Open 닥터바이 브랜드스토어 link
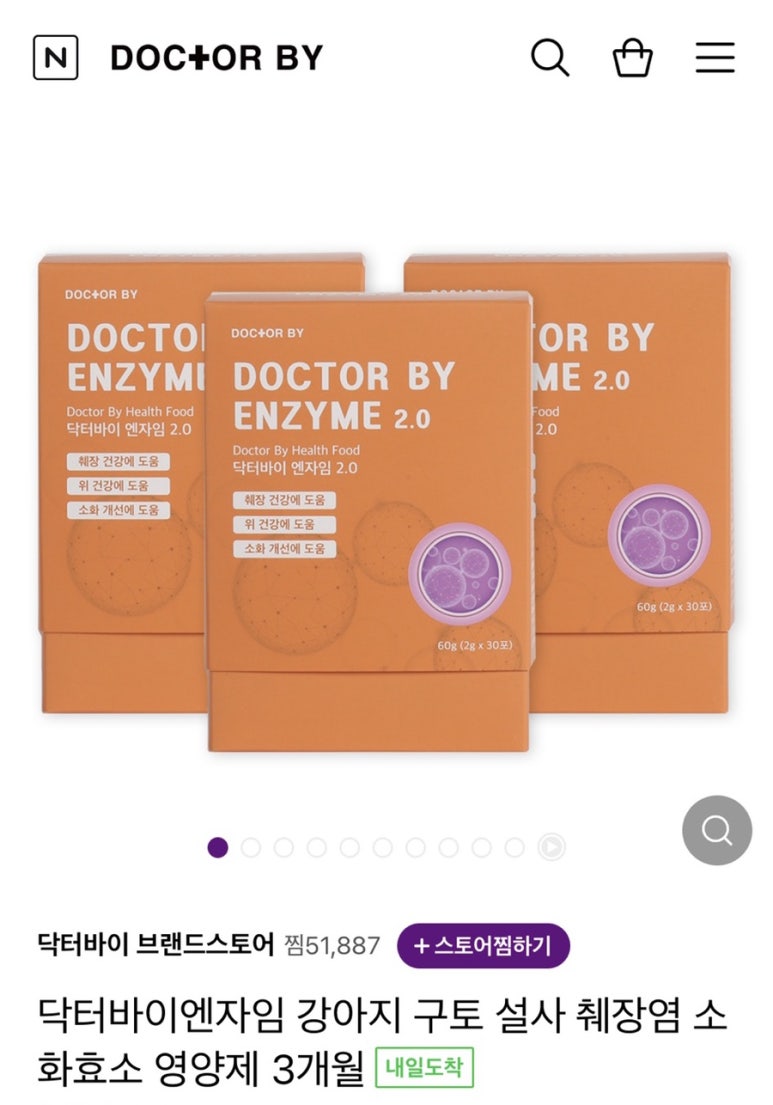The width and height of the screenshot is (773, 1105). pos(155,945)
